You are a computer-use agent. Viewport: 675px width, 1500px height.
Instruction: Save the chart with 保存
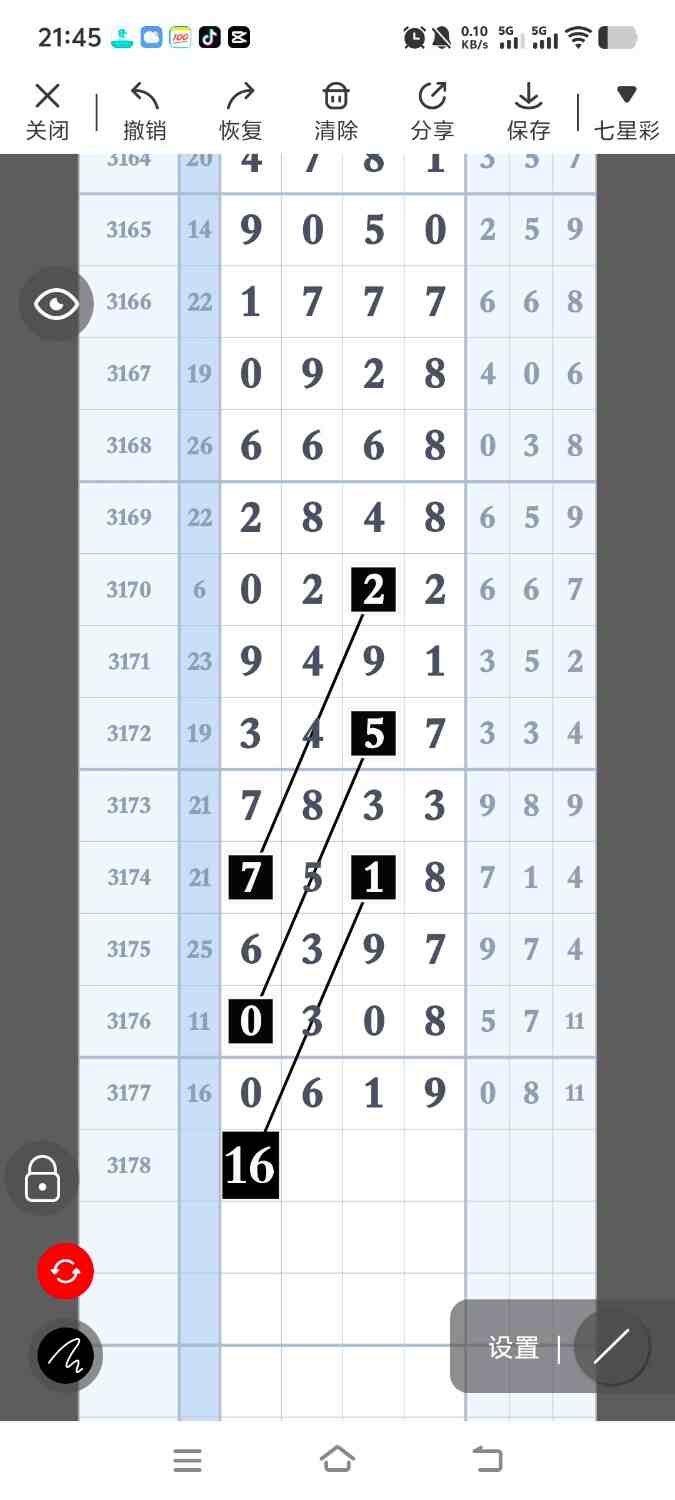(x=528, y=110)
